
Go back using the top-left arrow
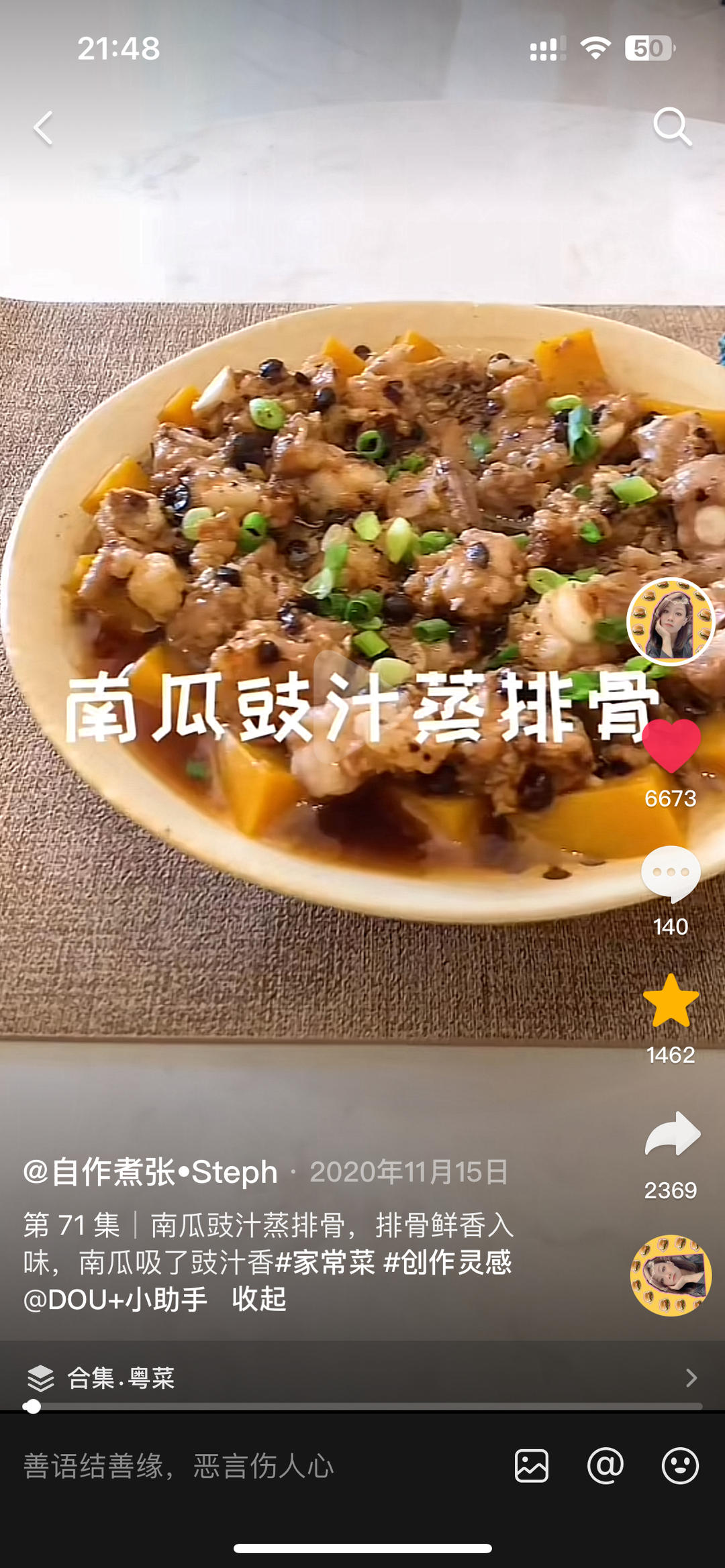point(44,127)
